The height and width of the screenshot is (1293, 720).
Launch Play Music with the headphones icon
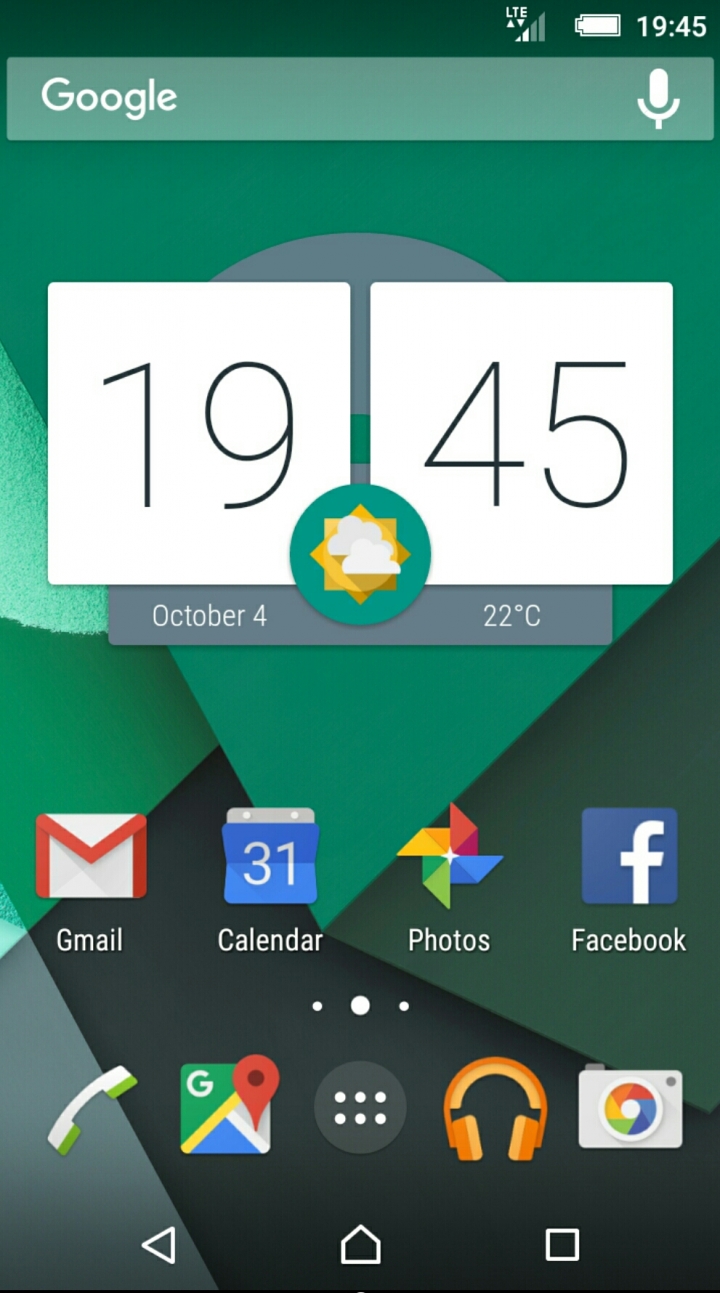[495, 1108]
